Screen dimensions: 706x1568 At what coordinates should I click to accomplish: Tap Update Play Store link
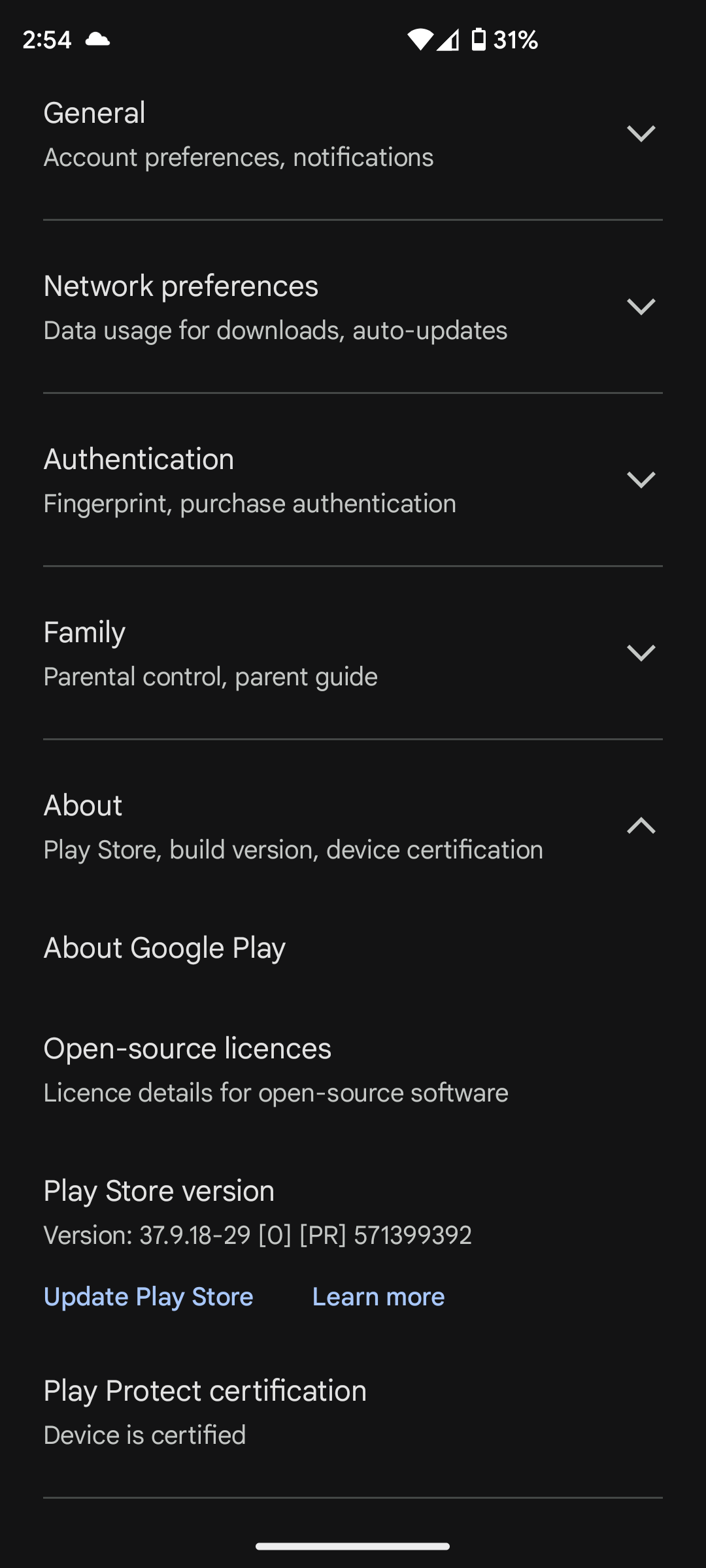[148, 1297]
